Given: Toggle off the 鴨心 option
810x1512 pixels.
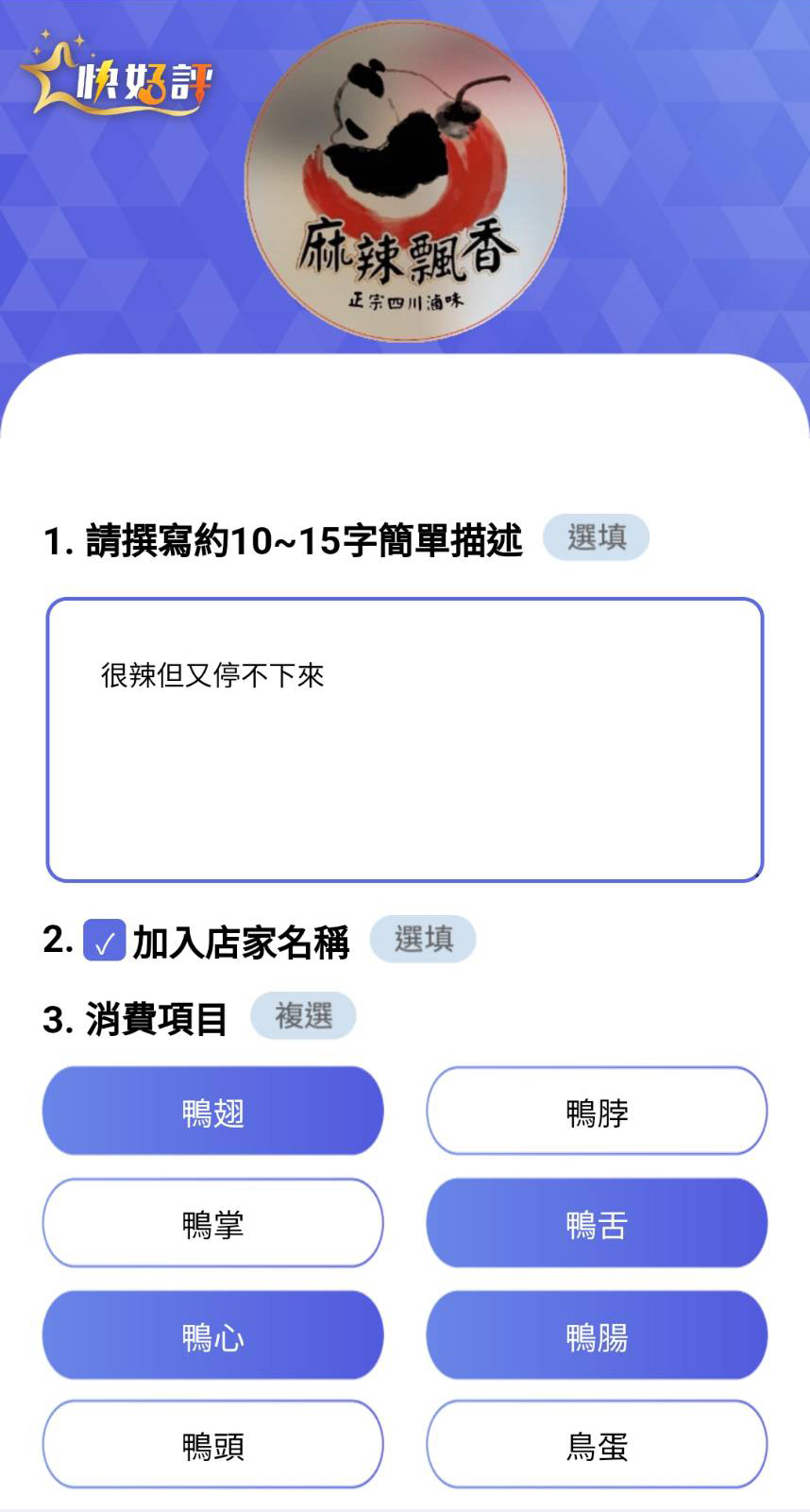Looking at the screenshot, I should [213, 1335].
